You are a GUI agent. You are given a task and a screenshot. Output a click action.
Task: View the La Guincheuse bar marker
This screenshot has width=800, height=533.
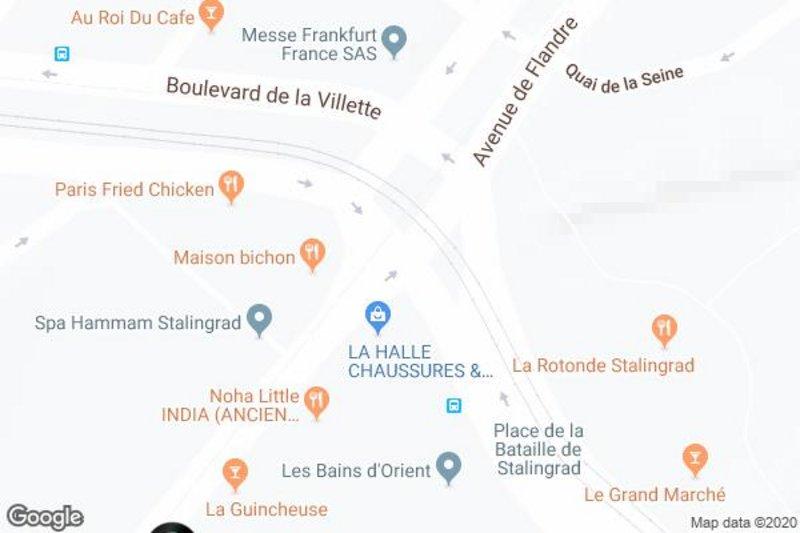coord(235,473)
